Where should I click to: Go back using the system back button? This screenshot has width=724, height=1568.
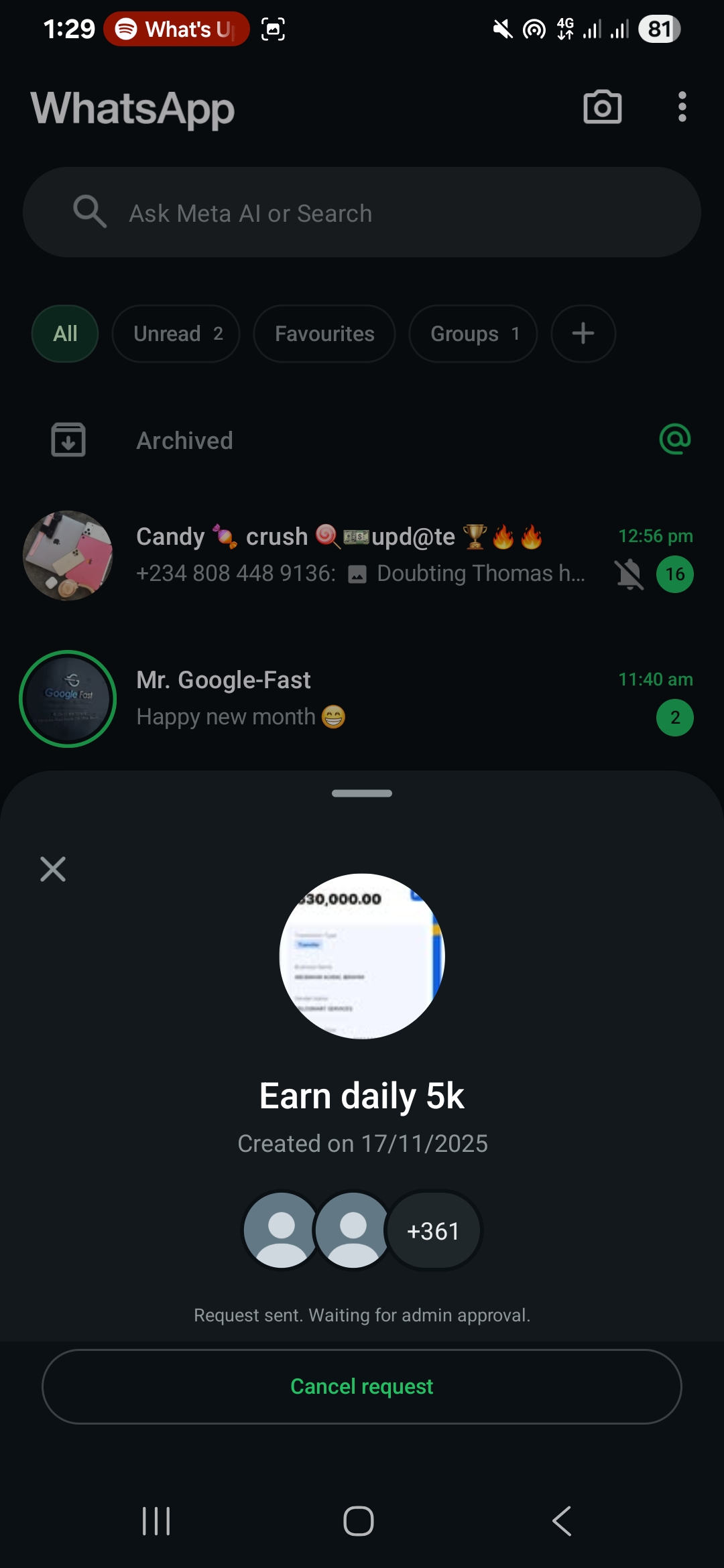562,1521
